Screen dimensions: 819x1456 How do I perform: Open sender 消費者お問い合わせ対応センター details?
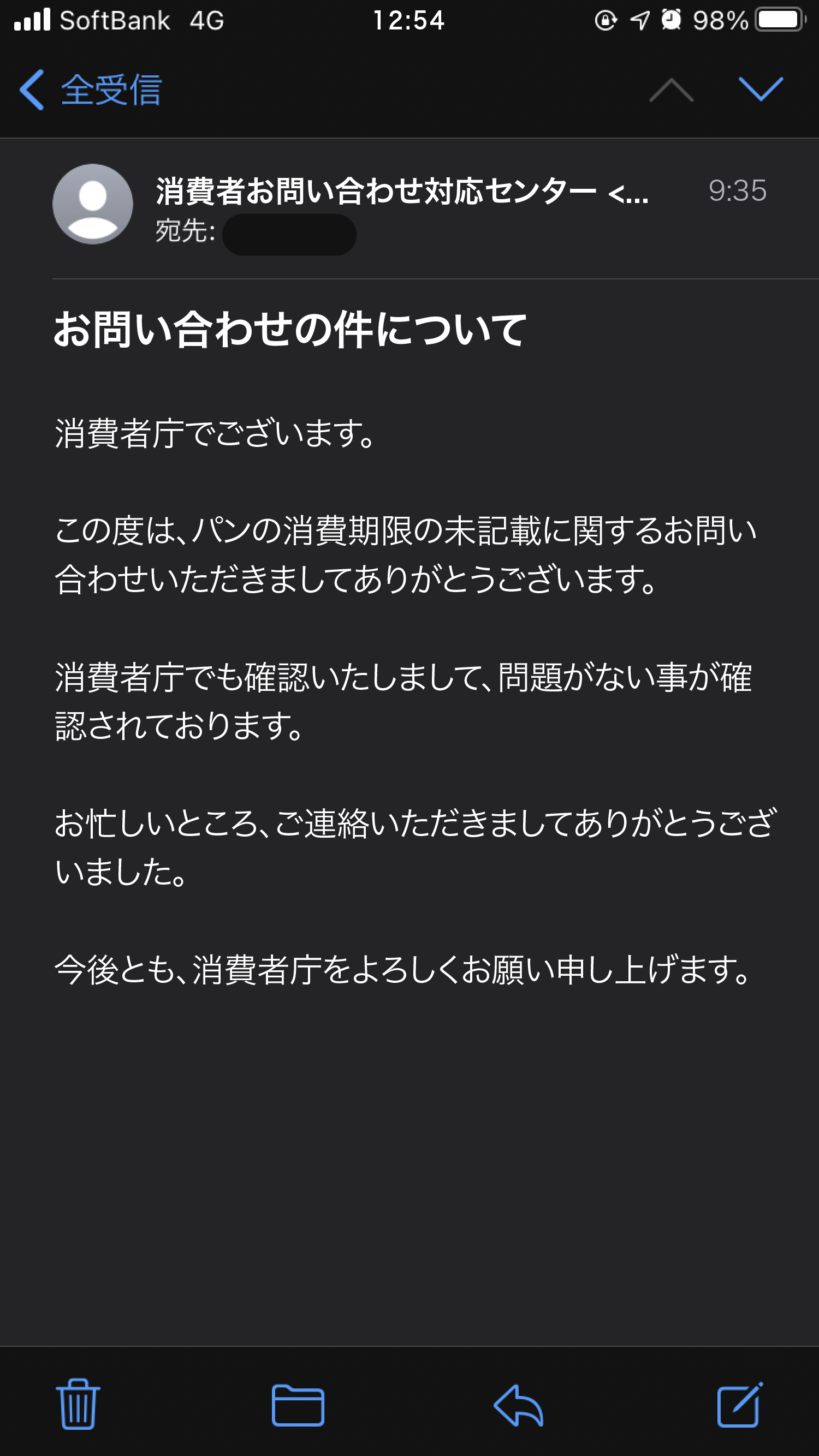(x=402, y=191)
